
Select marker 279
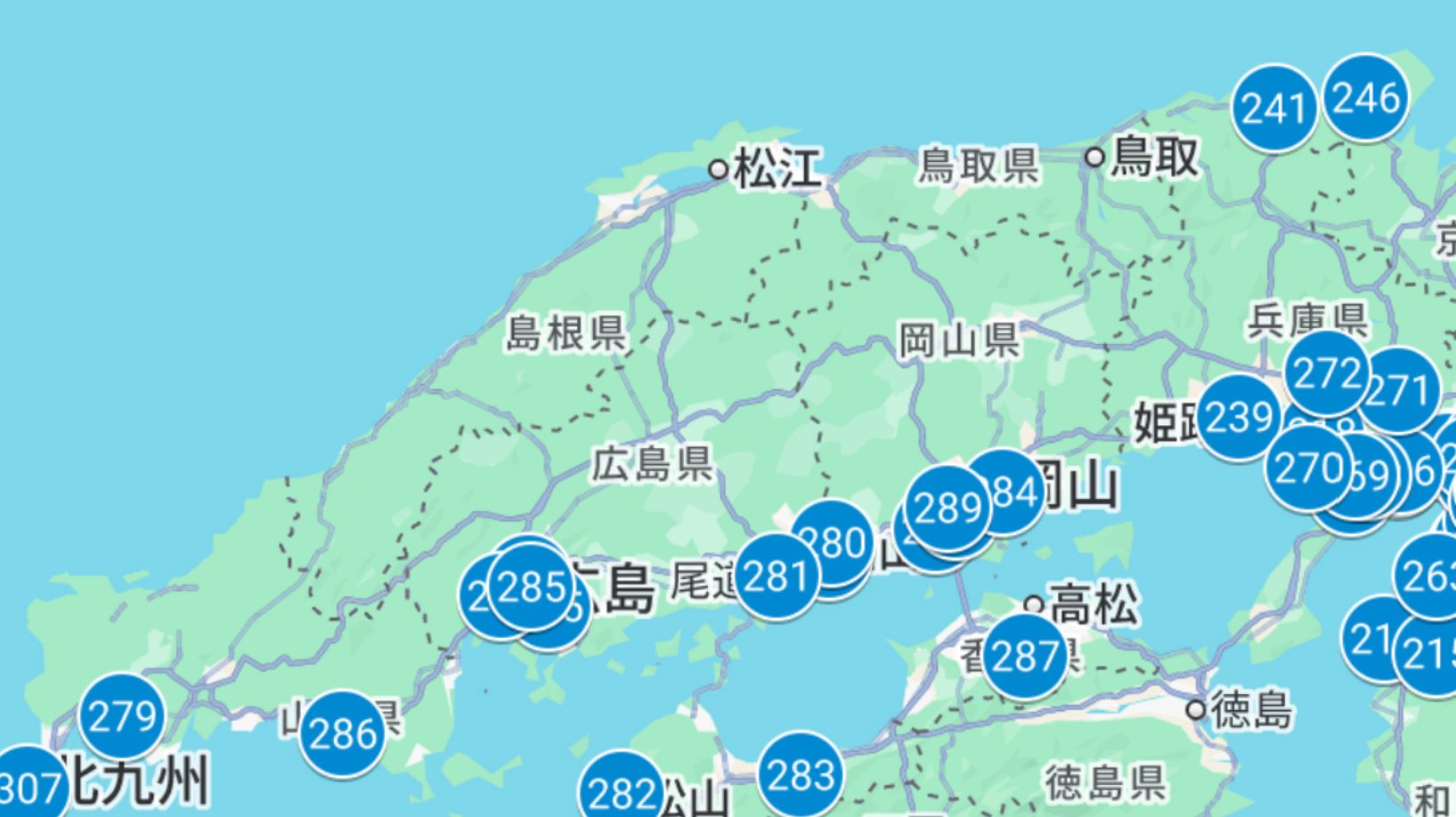coord(122,716)
